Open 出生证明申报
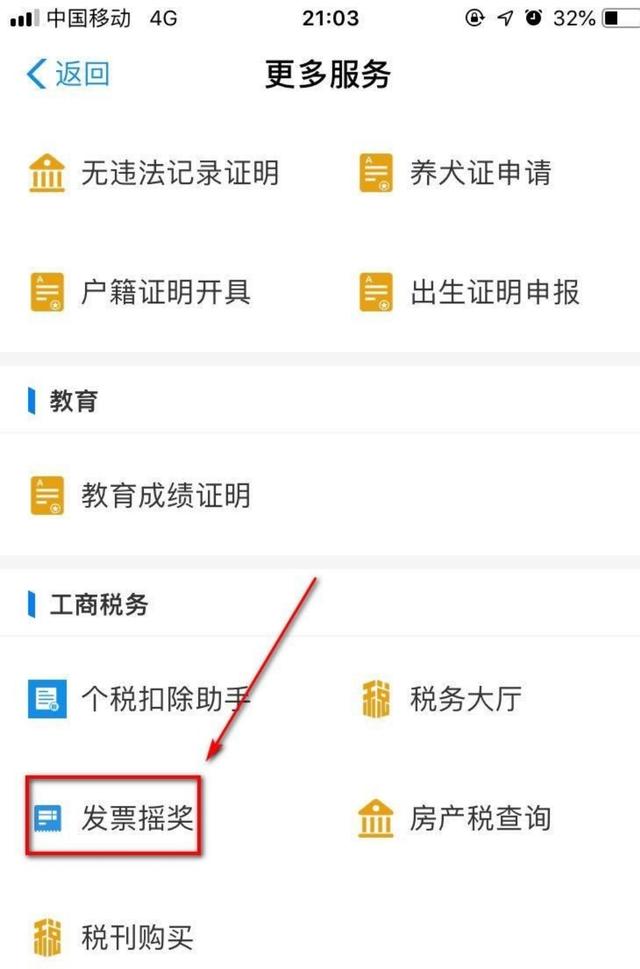640x969 pixels. tap(470, 292)
